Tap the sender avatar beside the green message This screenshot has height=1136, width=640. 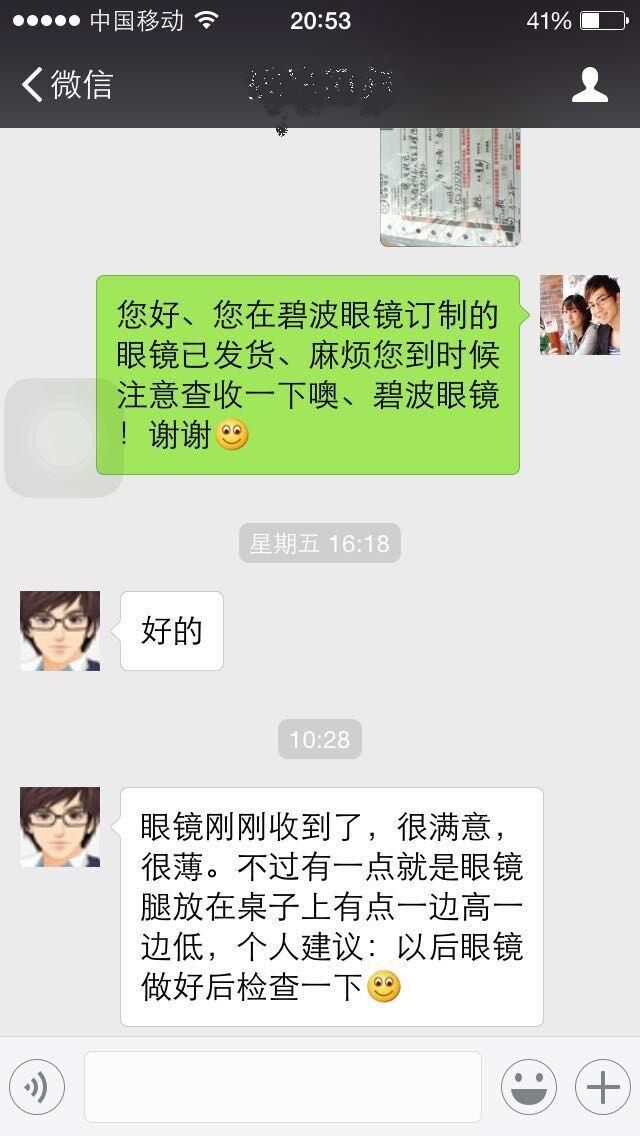[580, 315]
